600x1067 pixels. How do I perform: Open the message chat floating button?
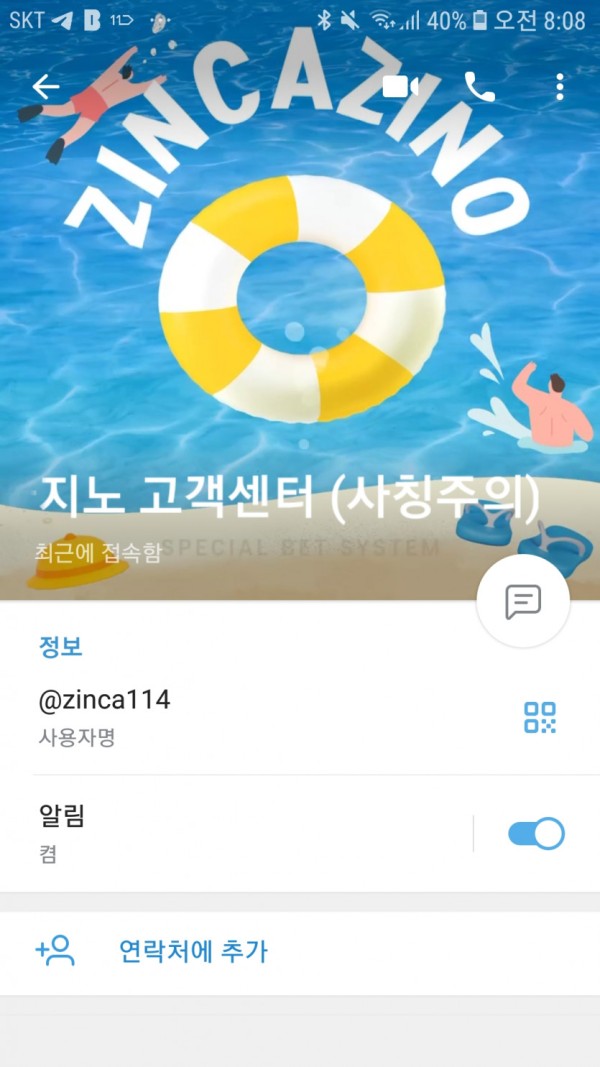tap(523, 601)
